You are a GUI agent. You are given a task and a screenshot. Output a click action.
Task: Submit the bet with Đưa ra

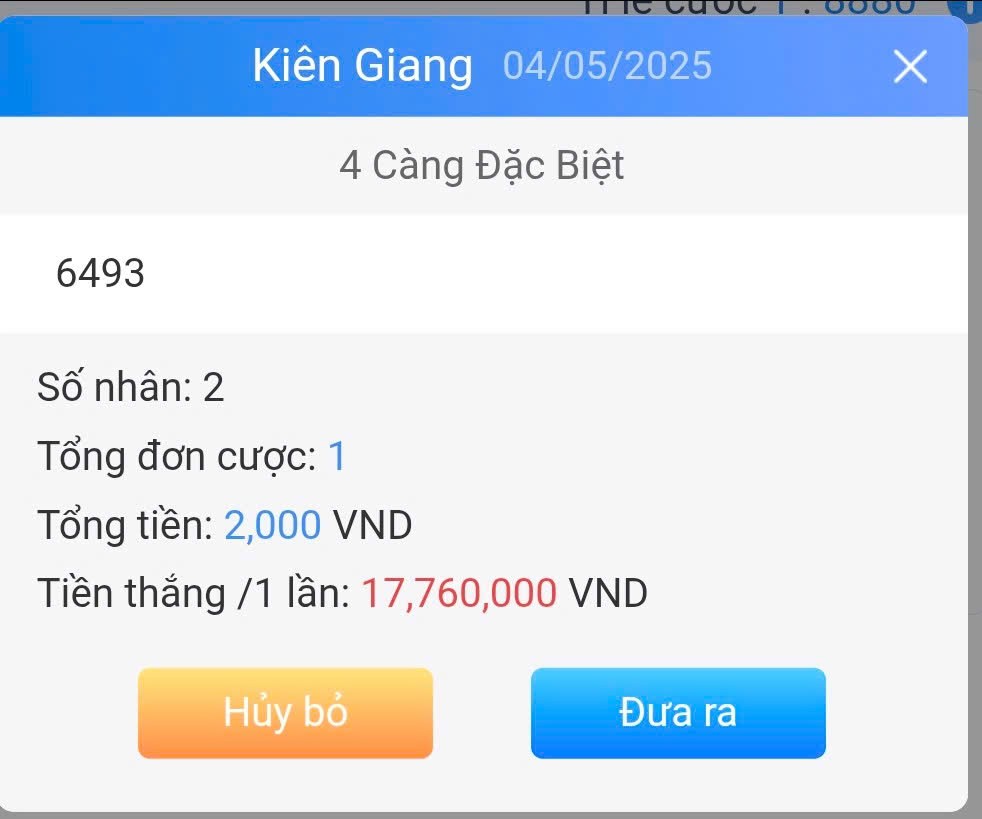coord(678,713)
